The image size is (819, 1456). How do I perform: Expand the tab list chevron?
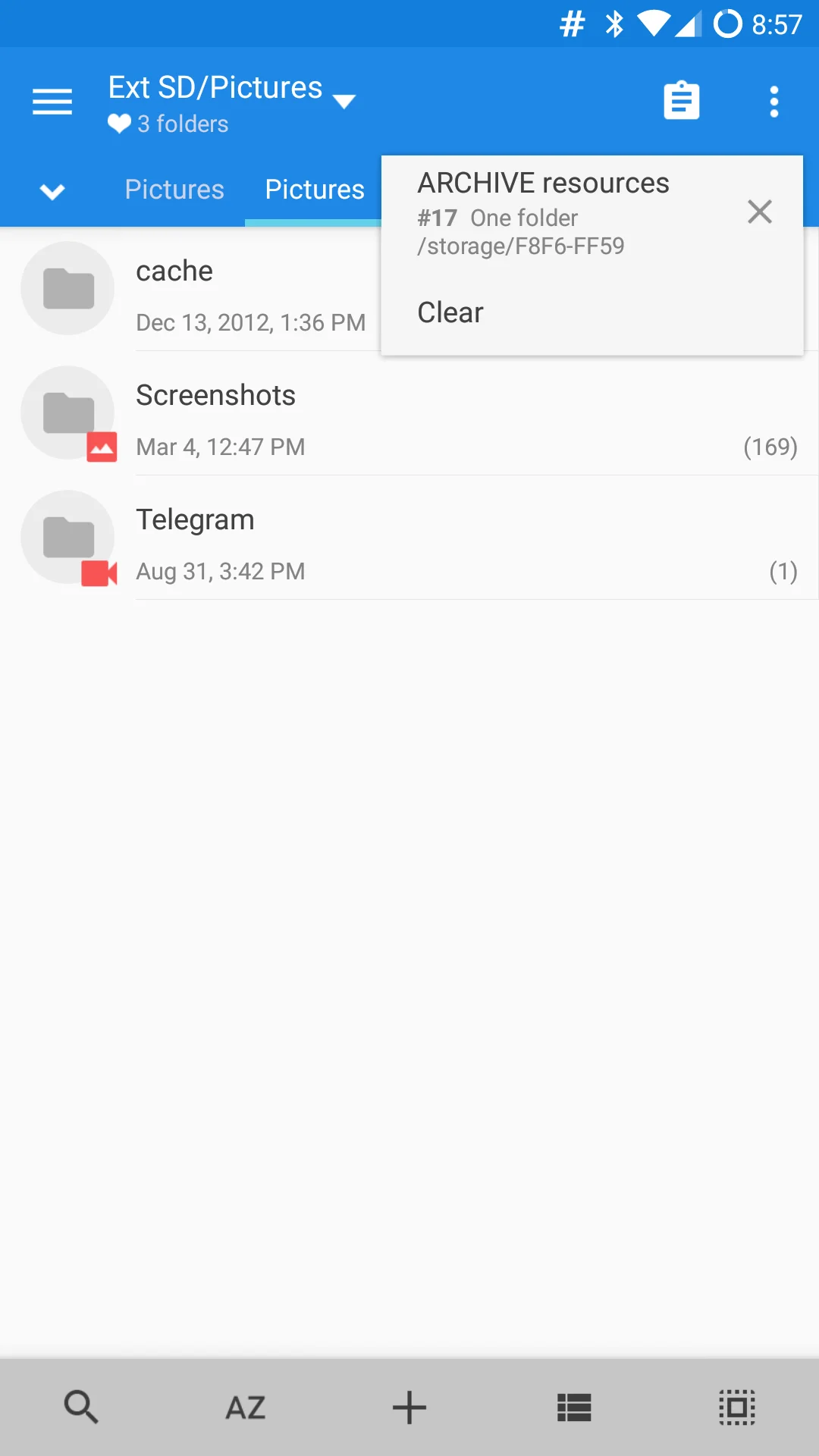pos(52,191)
